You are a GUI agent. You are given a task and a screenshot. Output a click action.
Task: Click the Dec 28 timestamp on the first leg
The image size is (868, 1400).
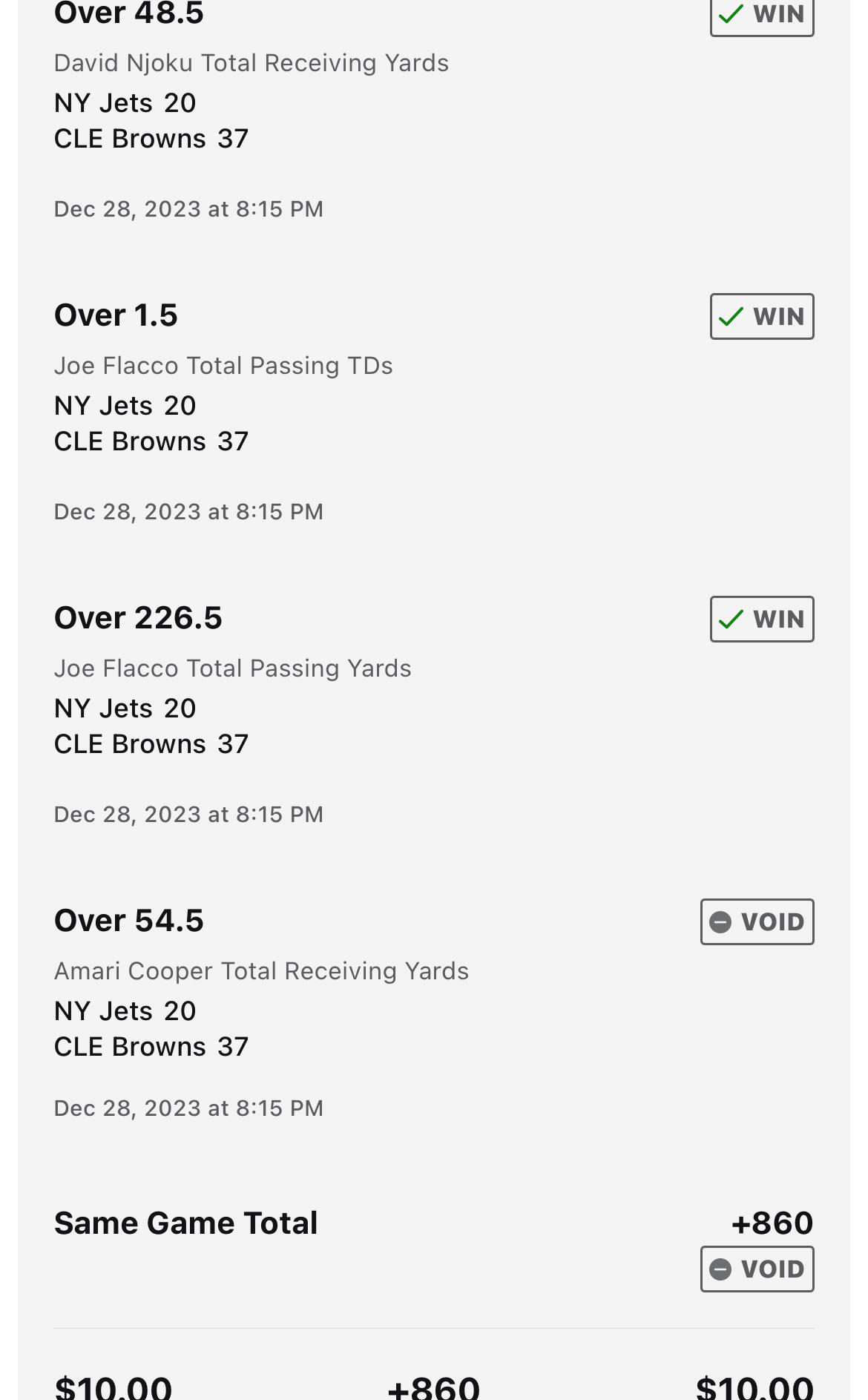pyautogui.click(x=188, y=208)
